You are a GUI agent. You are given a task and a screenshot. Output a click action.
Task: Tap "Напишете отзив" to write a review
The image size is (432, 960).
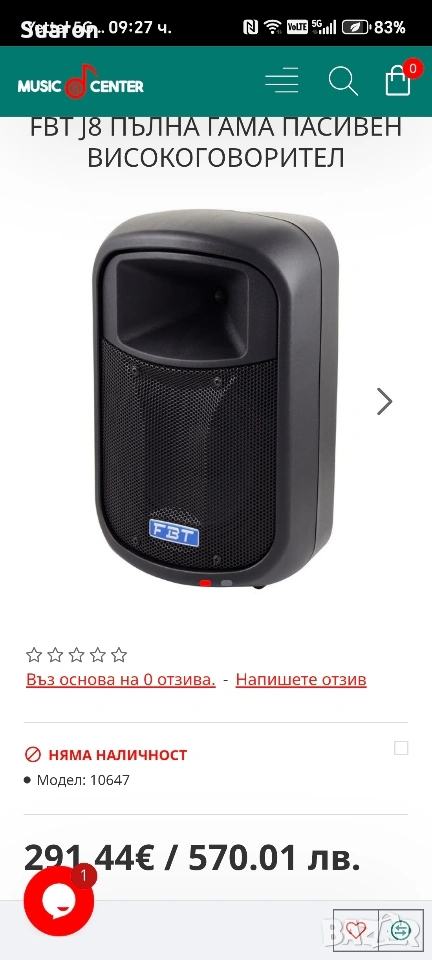(301, 679)
